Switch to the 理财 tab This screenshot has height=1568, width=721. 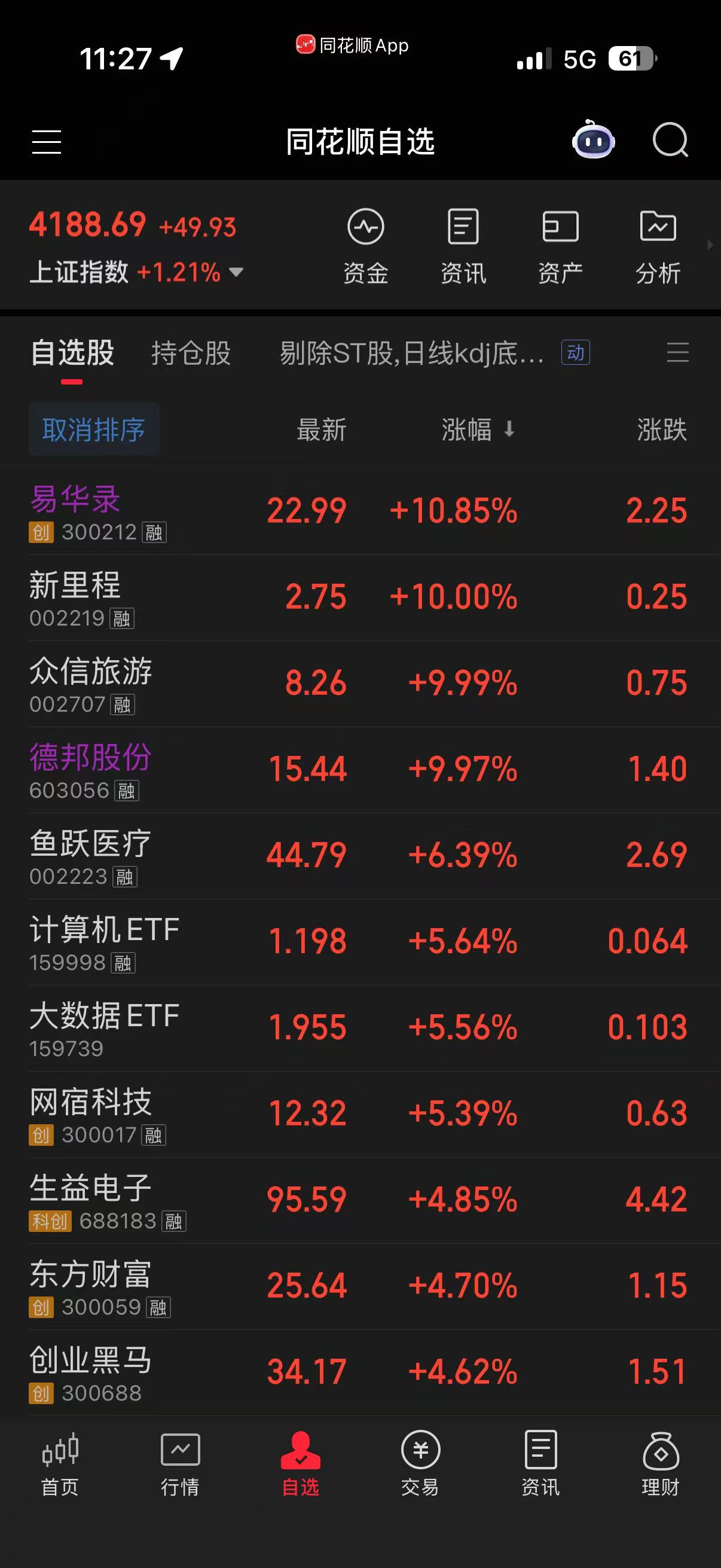click(661, 1464)
